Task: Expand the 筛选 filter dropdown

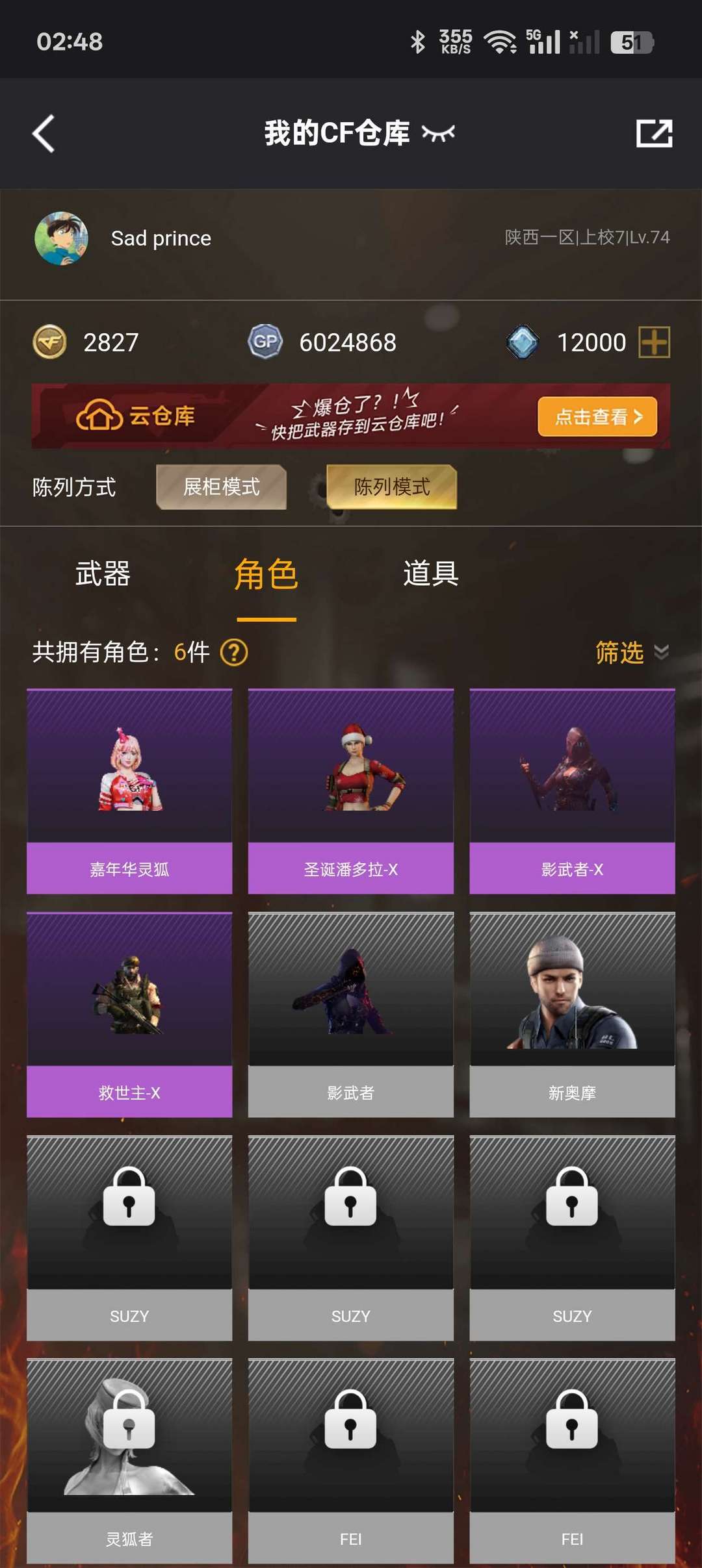Action: [632, 652]
